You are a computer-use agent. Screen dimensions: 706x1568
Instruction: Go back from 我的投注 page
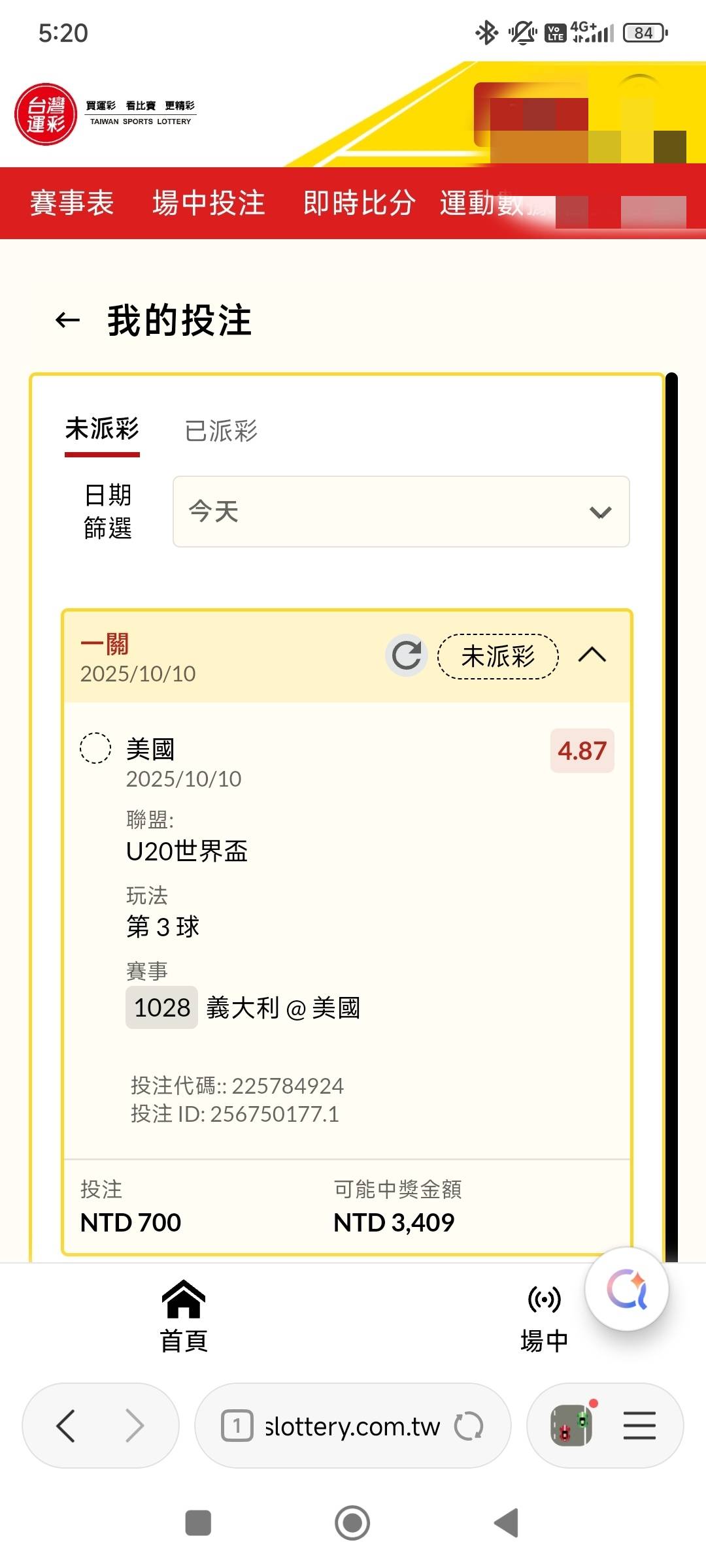[67, 320]
